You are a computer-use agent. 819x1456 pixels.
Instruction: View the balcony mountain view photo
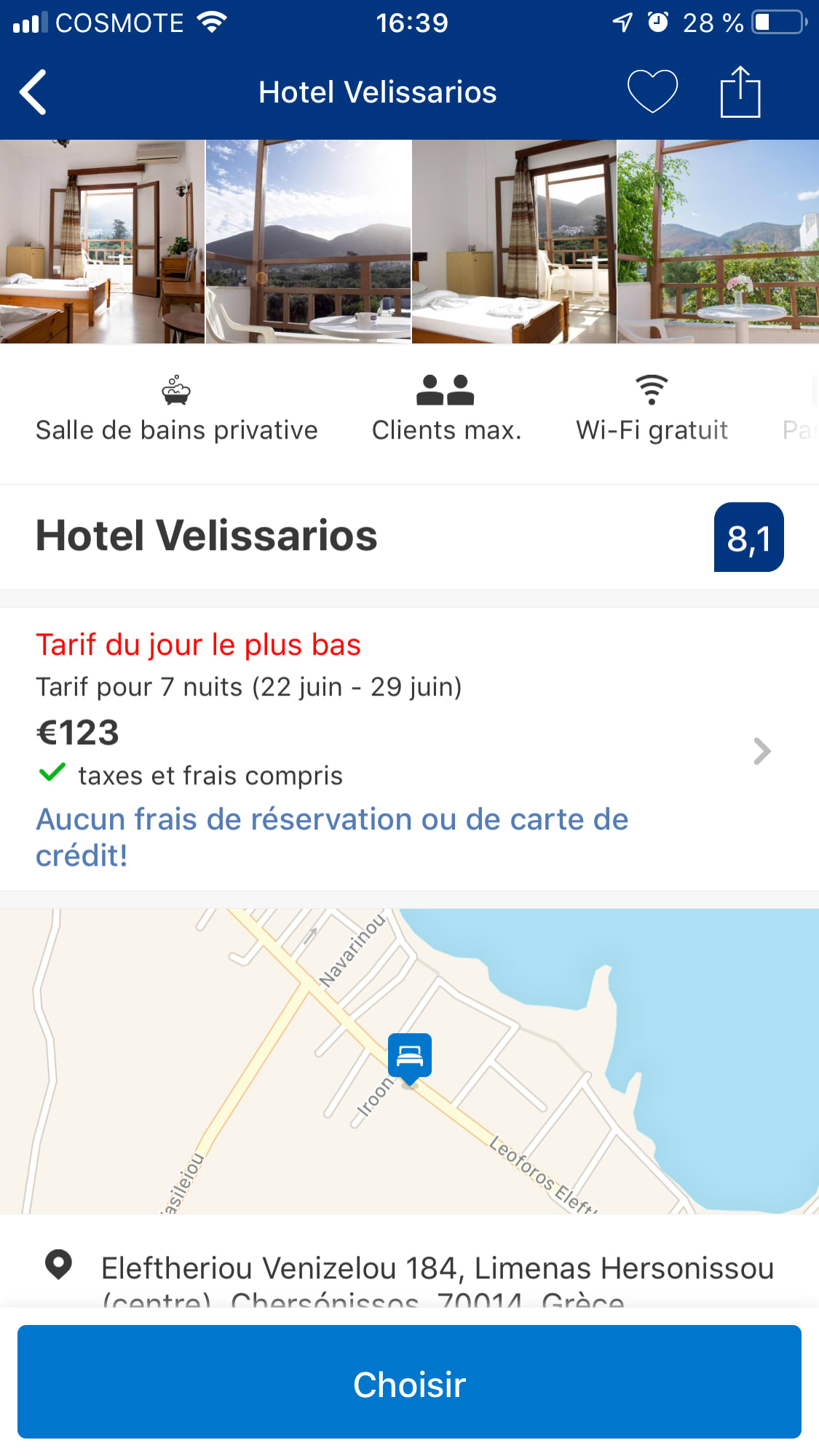[309, 242]
